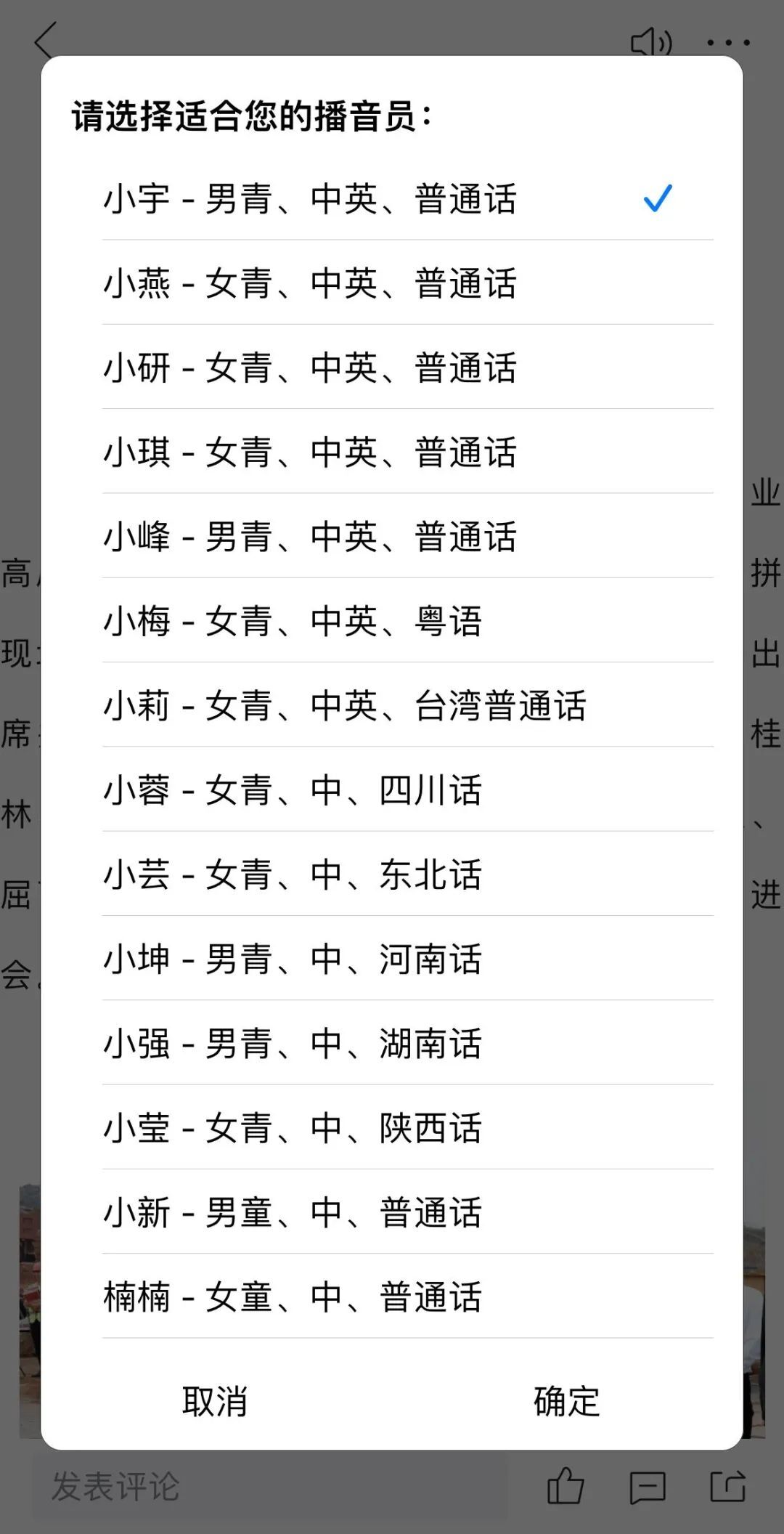Choose 小芸 东北话 voice
784x1534 pixels.
(x=407, y=874)
